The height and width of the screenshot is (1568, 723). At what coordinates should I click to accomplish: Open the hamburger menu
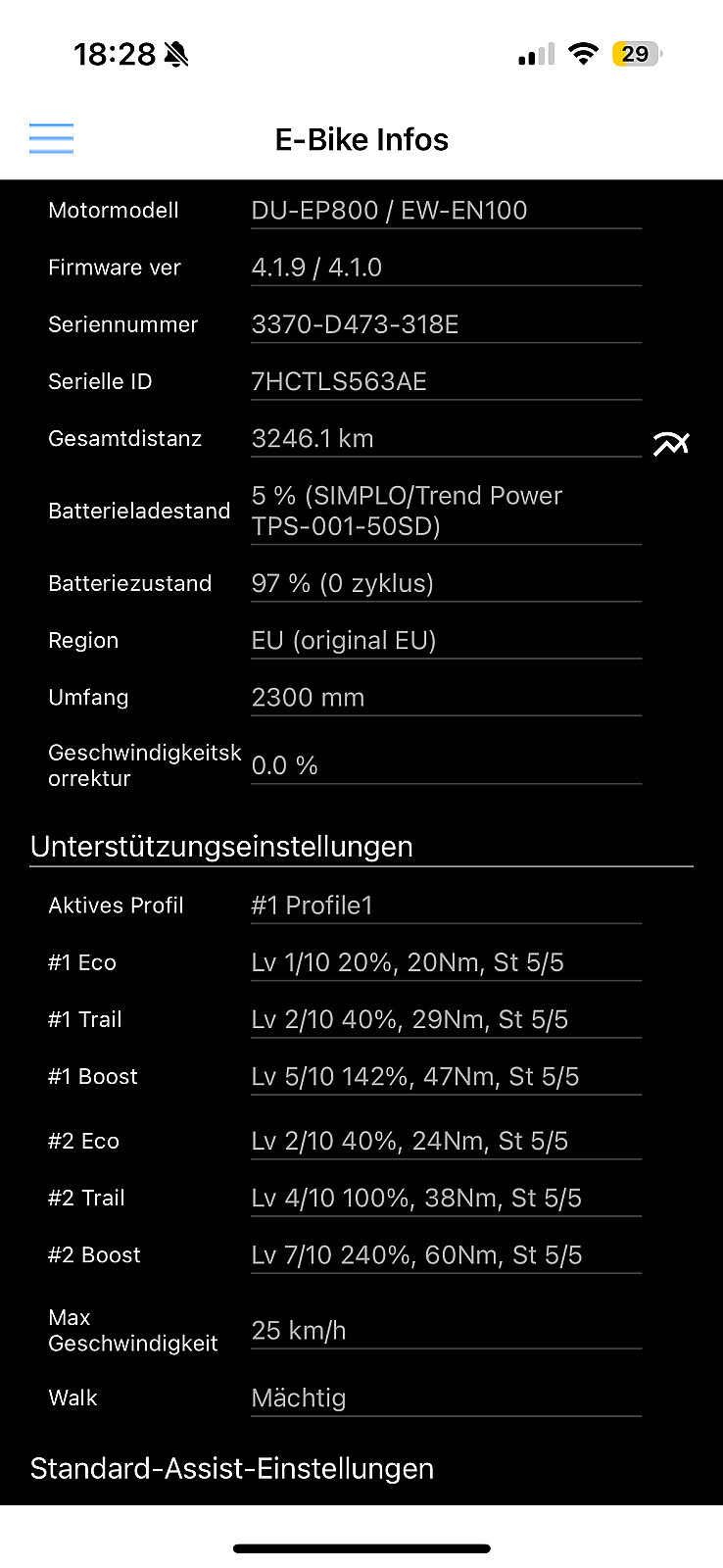pos(51,139)
